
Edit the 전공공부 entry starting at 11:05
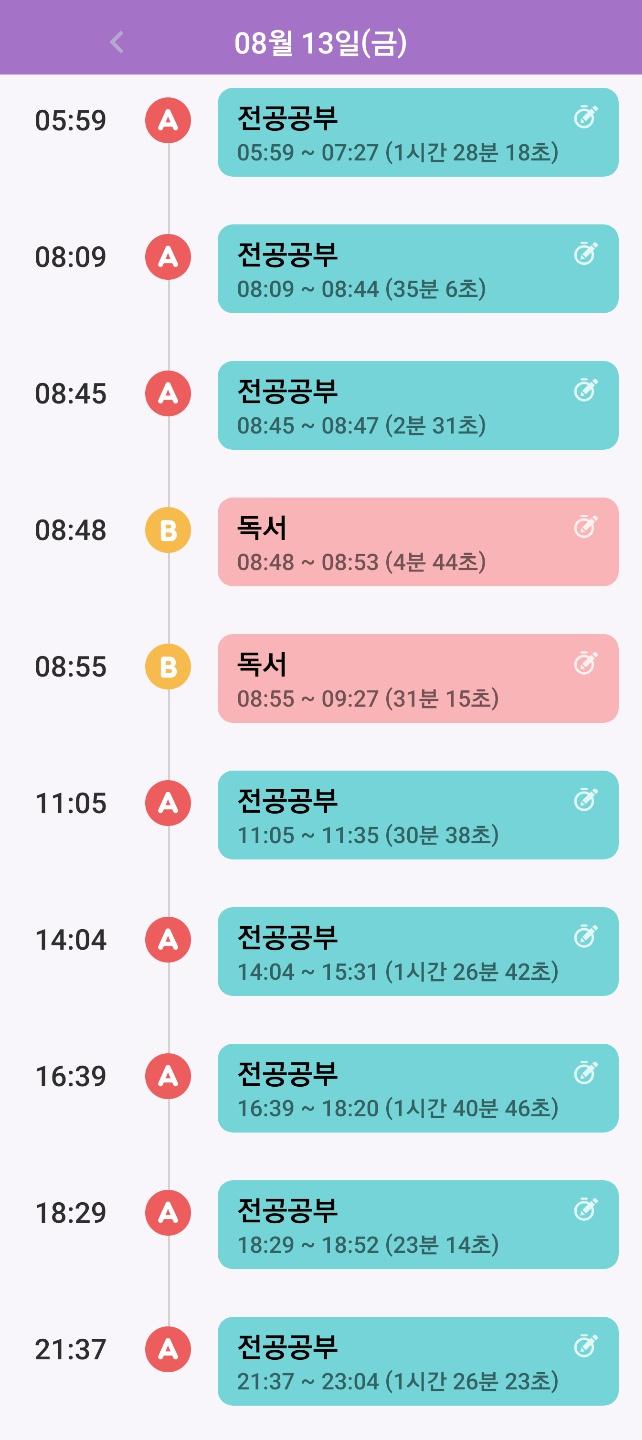[585, 800]
